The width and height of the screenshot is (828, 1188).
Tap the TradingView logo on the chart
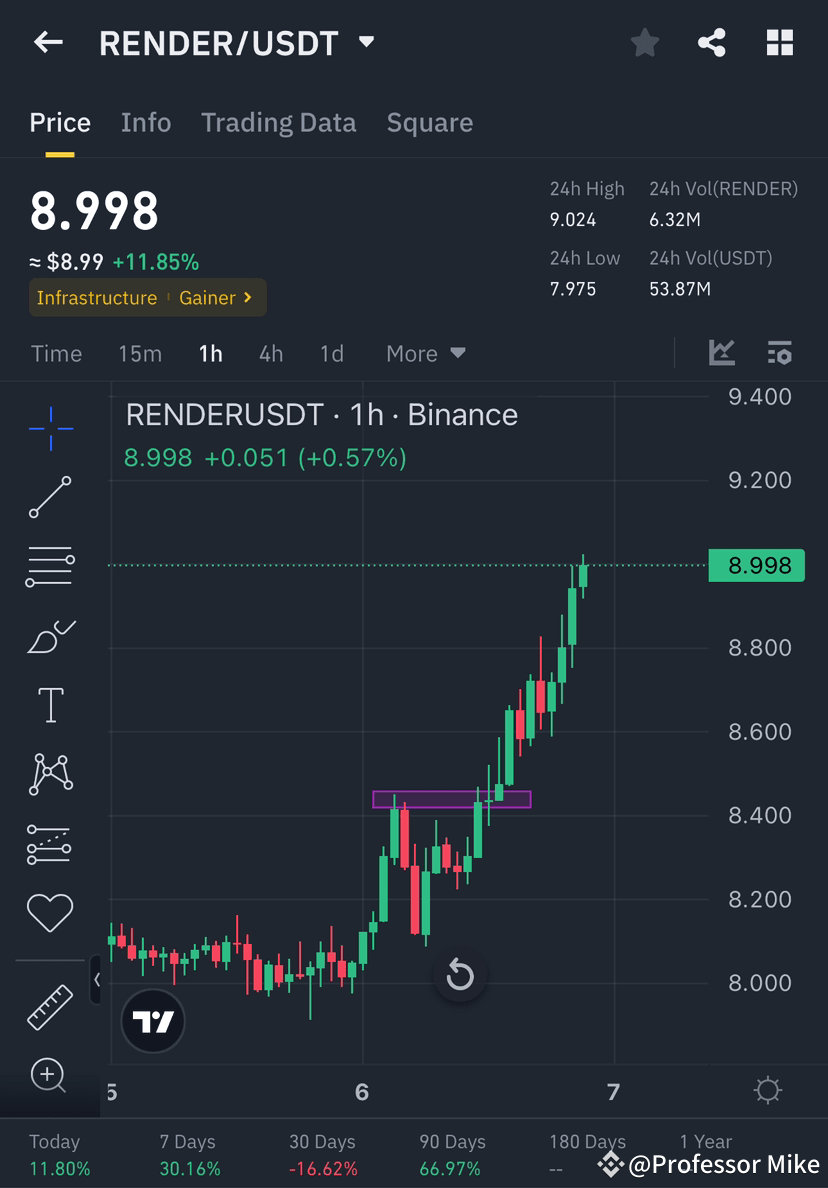click(152, 1021)
